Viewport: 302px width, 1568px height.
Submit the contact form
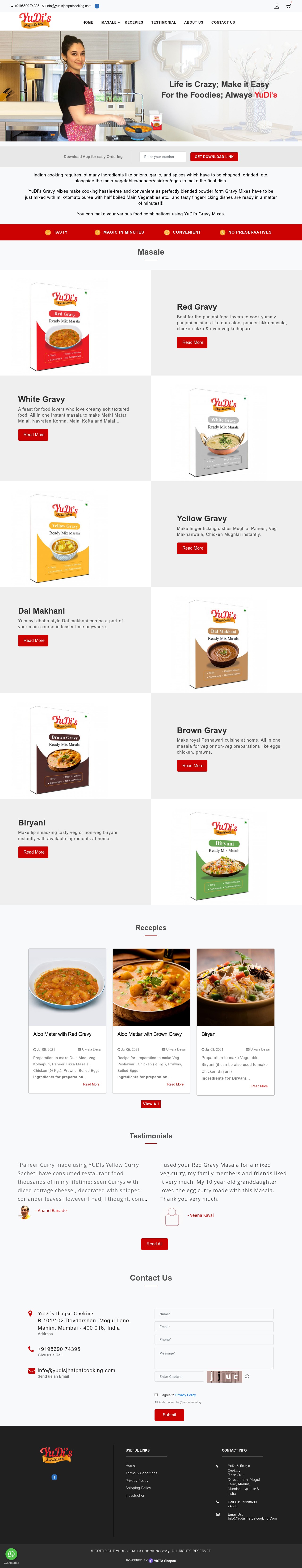(x=169, y=1415)
